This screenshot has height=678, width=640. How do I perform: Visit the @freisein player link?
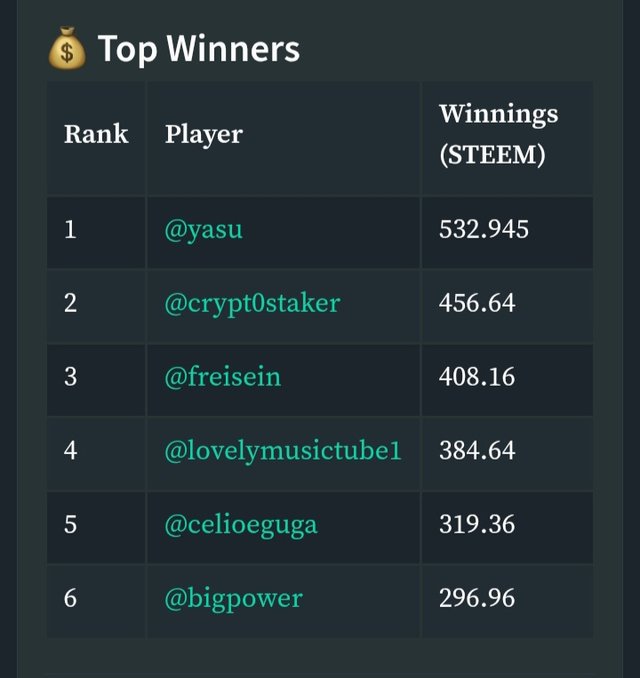click(222, 377)
